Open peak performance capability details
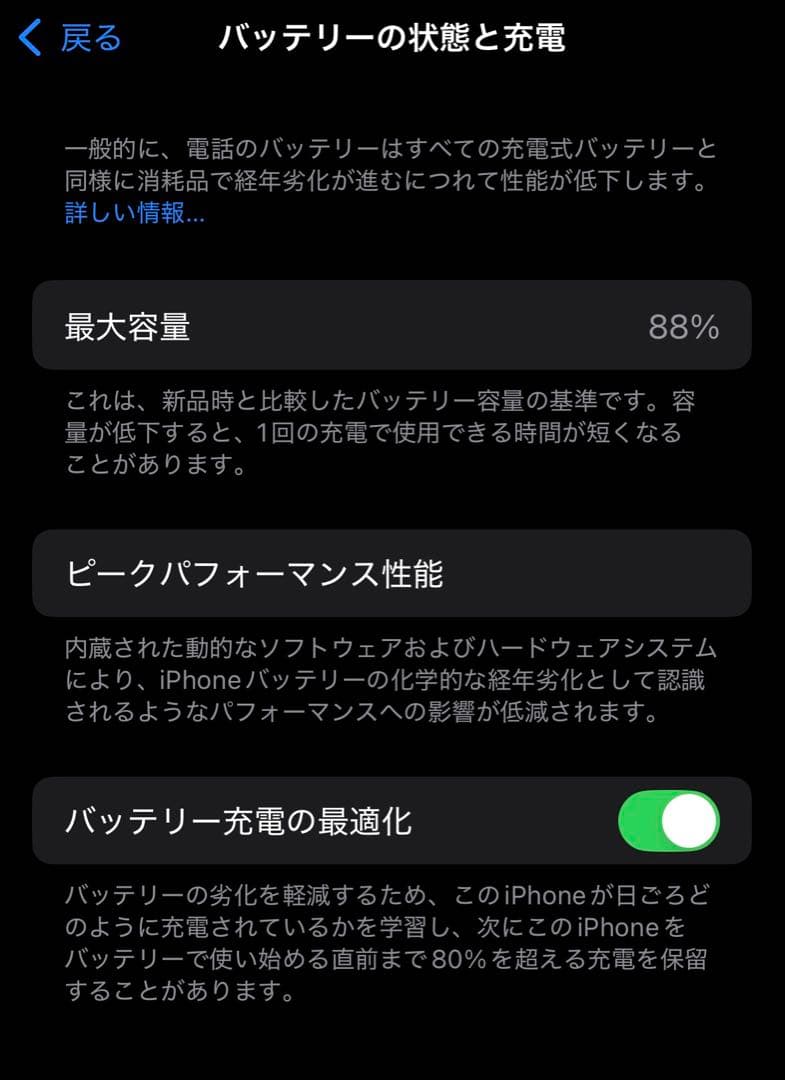Image resolution: width=785 pixels, height=1080 pixels. 392,573
